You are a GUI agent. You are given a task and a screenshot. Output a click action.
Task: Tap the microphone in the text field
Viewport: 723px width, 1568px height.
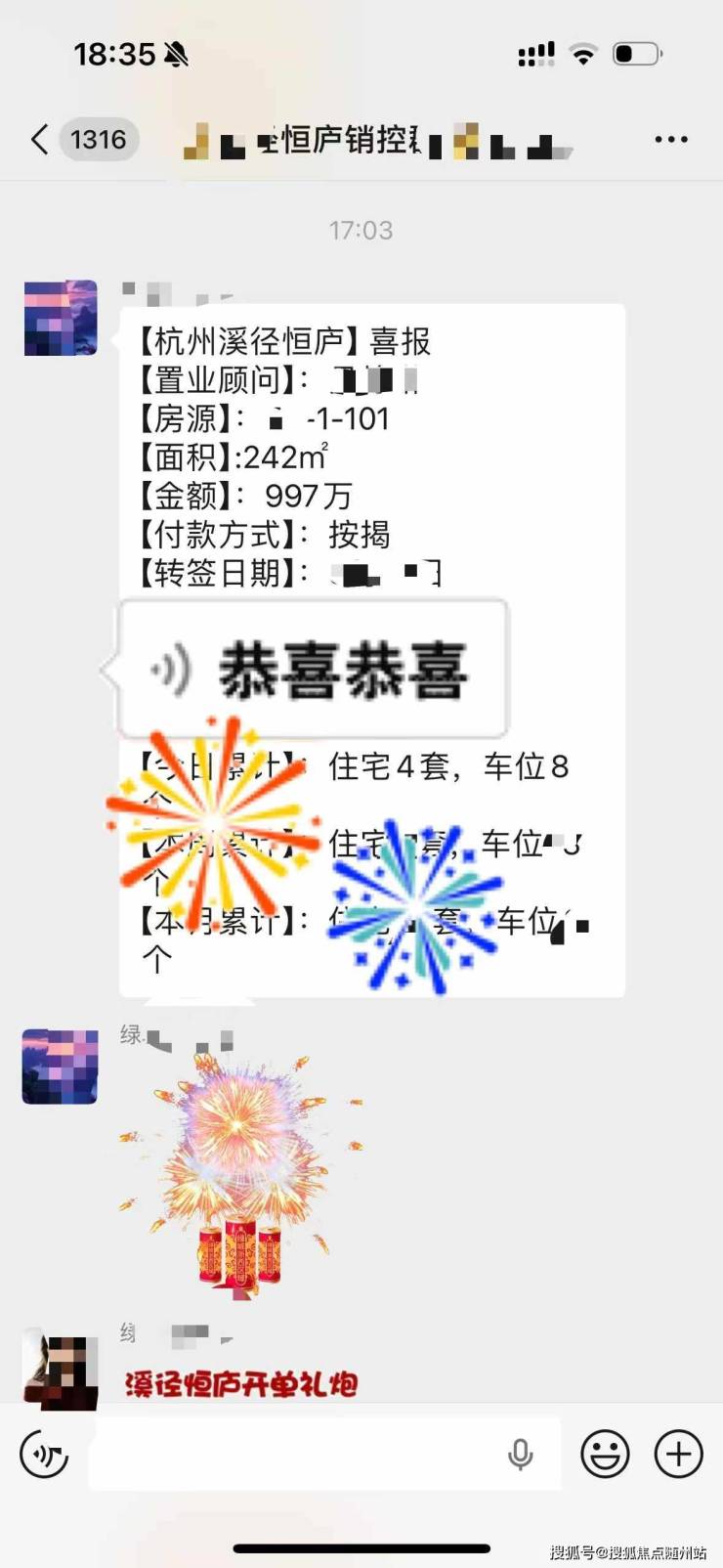coord(521,1455)
